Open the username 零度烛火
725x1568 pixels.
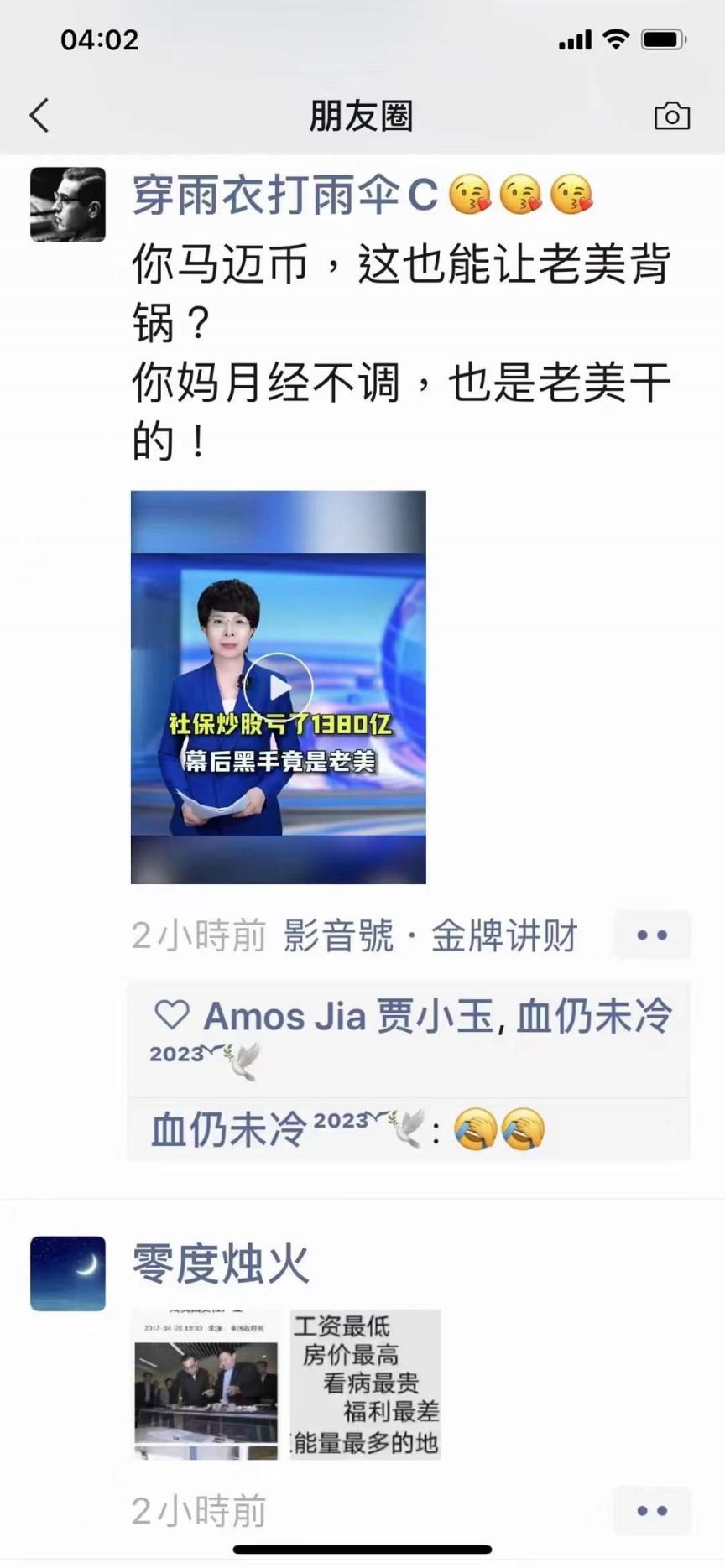click(x=221, y=1264)
